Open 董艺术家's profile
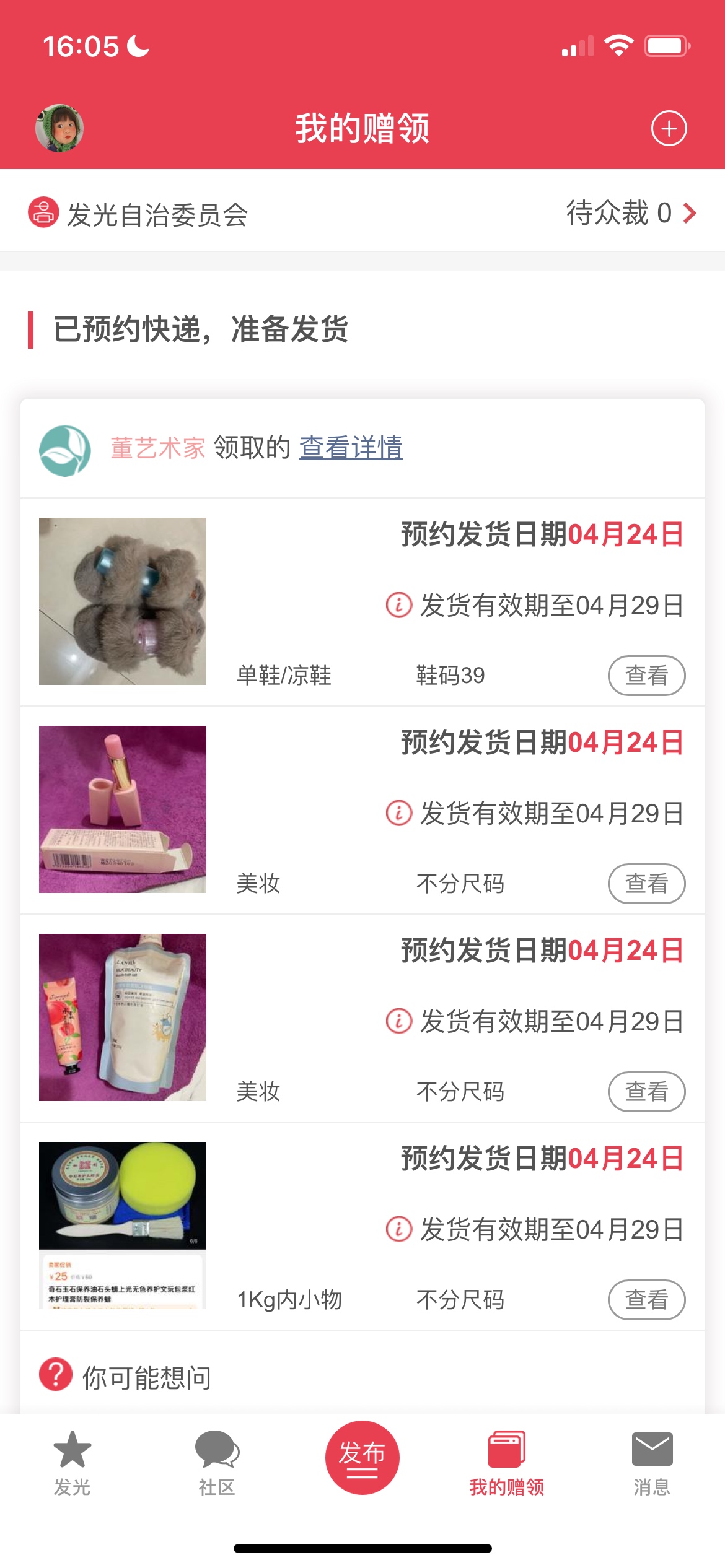Screen dimensions: 725x1568 click(157, 448)
